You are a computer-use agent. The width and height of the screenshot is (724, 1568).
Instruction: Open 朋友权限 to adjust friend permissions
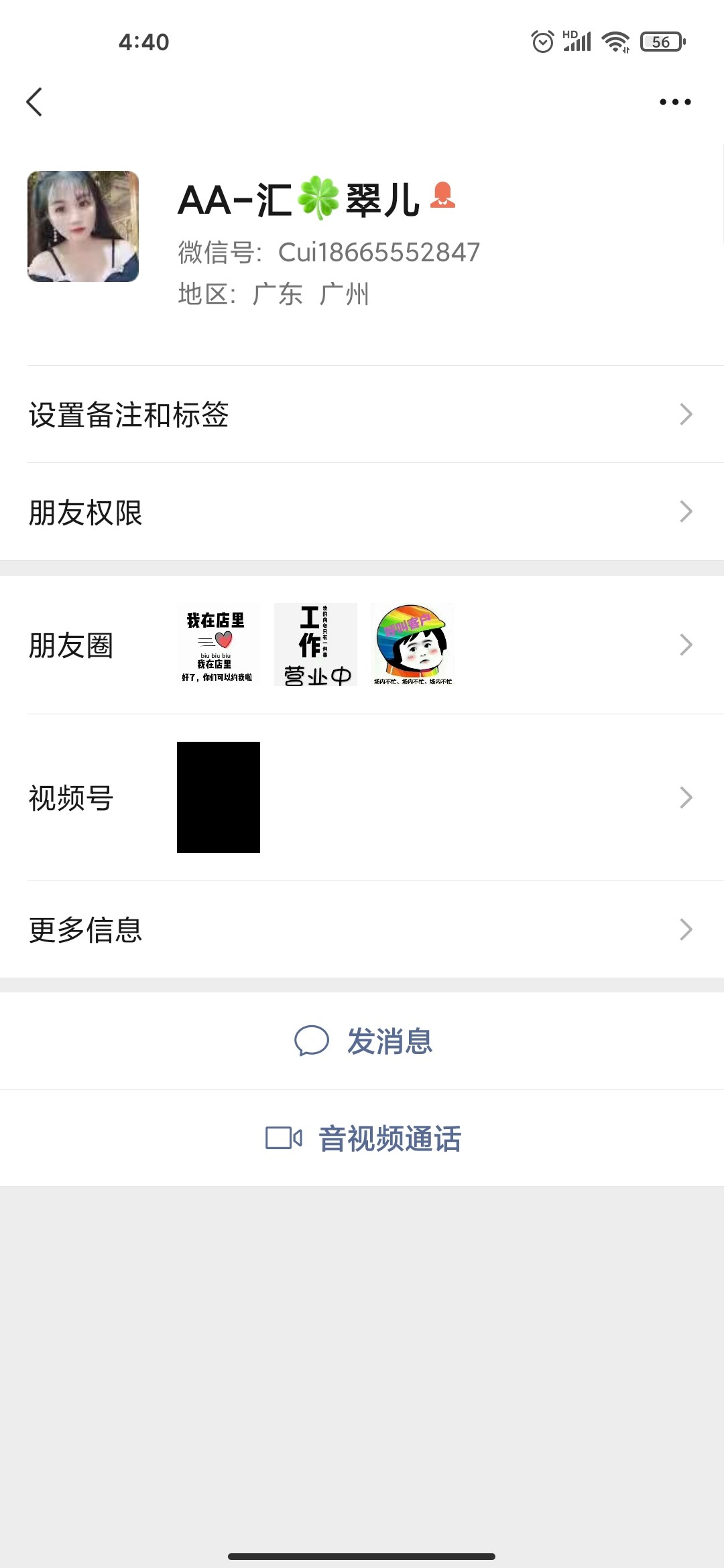362,512
